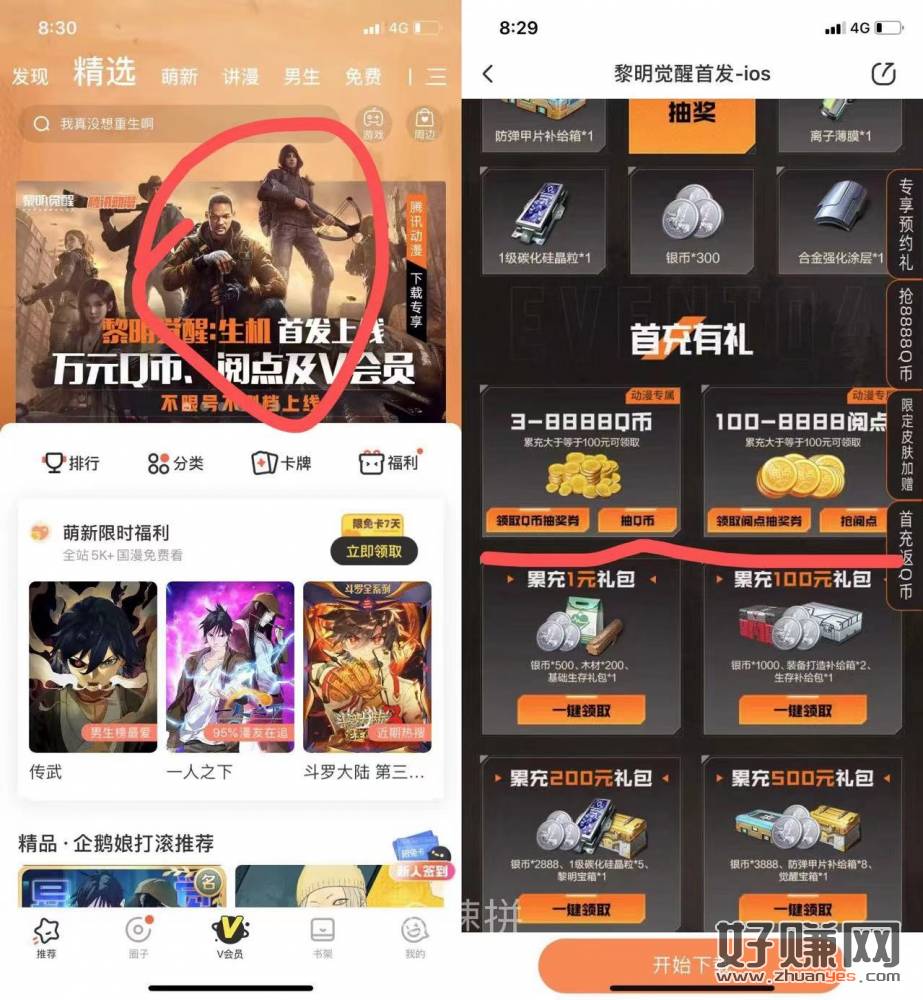Viewport: 923px width, 1000px height.
Task: Open 福利 benefits
Action: tap(388, 462)
